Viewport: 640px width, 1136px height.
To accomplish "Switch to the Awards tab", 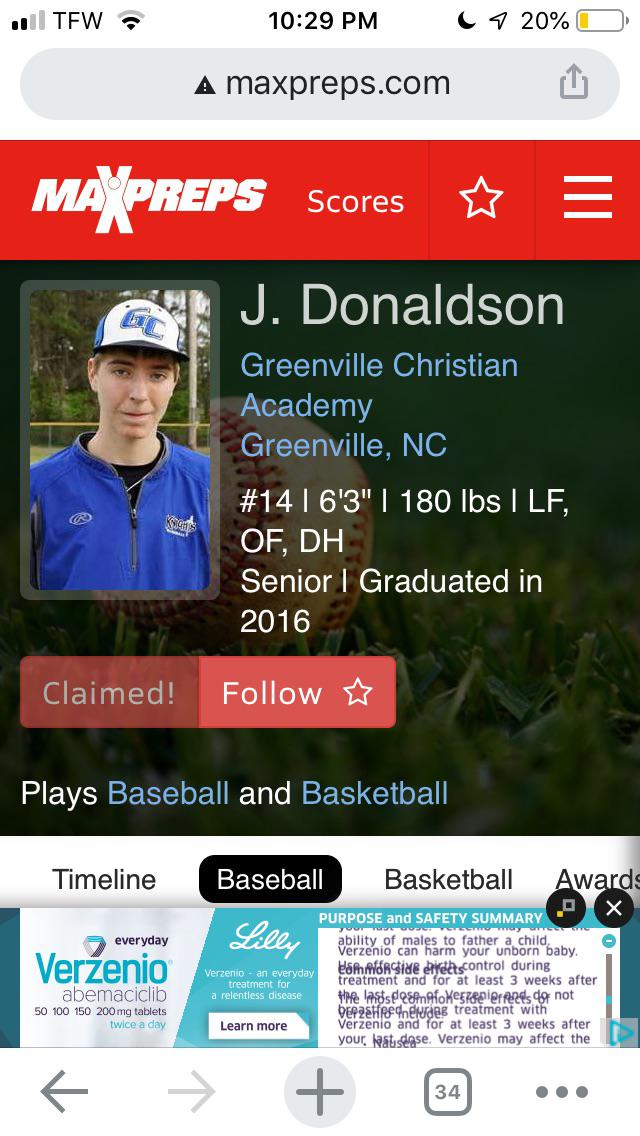I will tap(597, 880).
